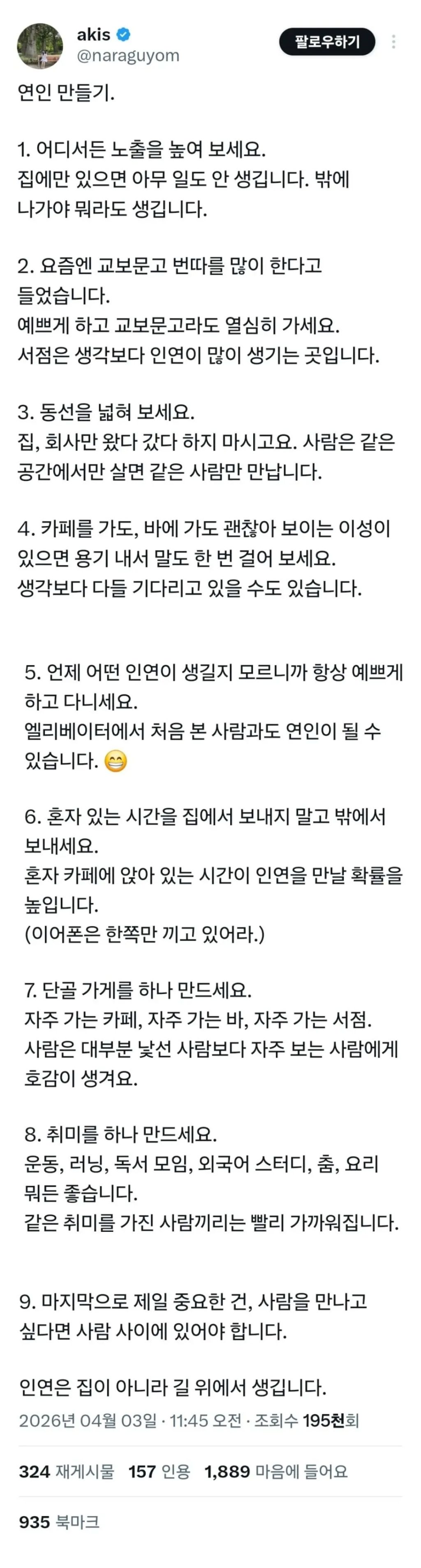Viewport: 421px width, 1568px height.
Task: Open the overflow menu beside the follow button
Action: 393,42
